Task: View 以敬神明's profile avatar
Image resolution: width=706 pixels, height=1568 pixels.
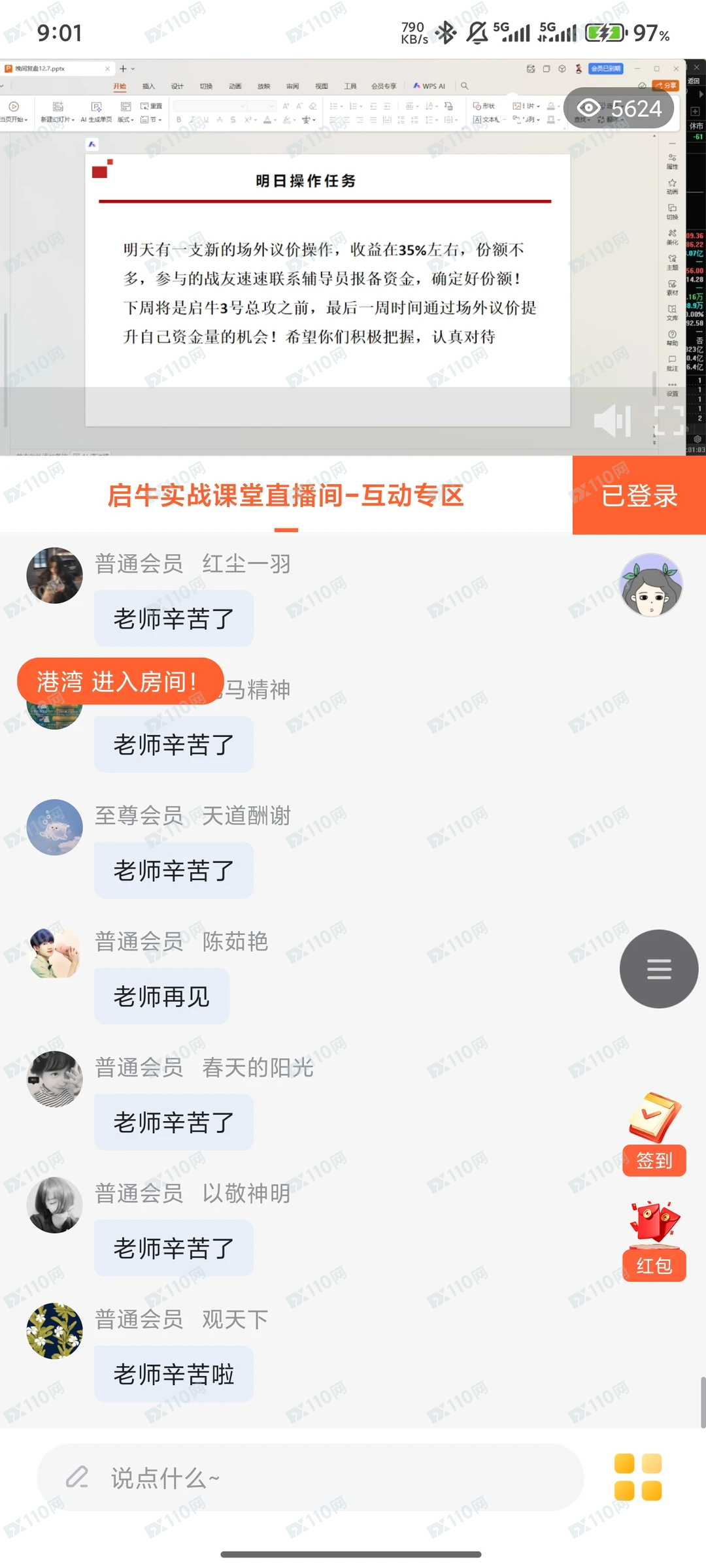Action: pos(54,1205)
